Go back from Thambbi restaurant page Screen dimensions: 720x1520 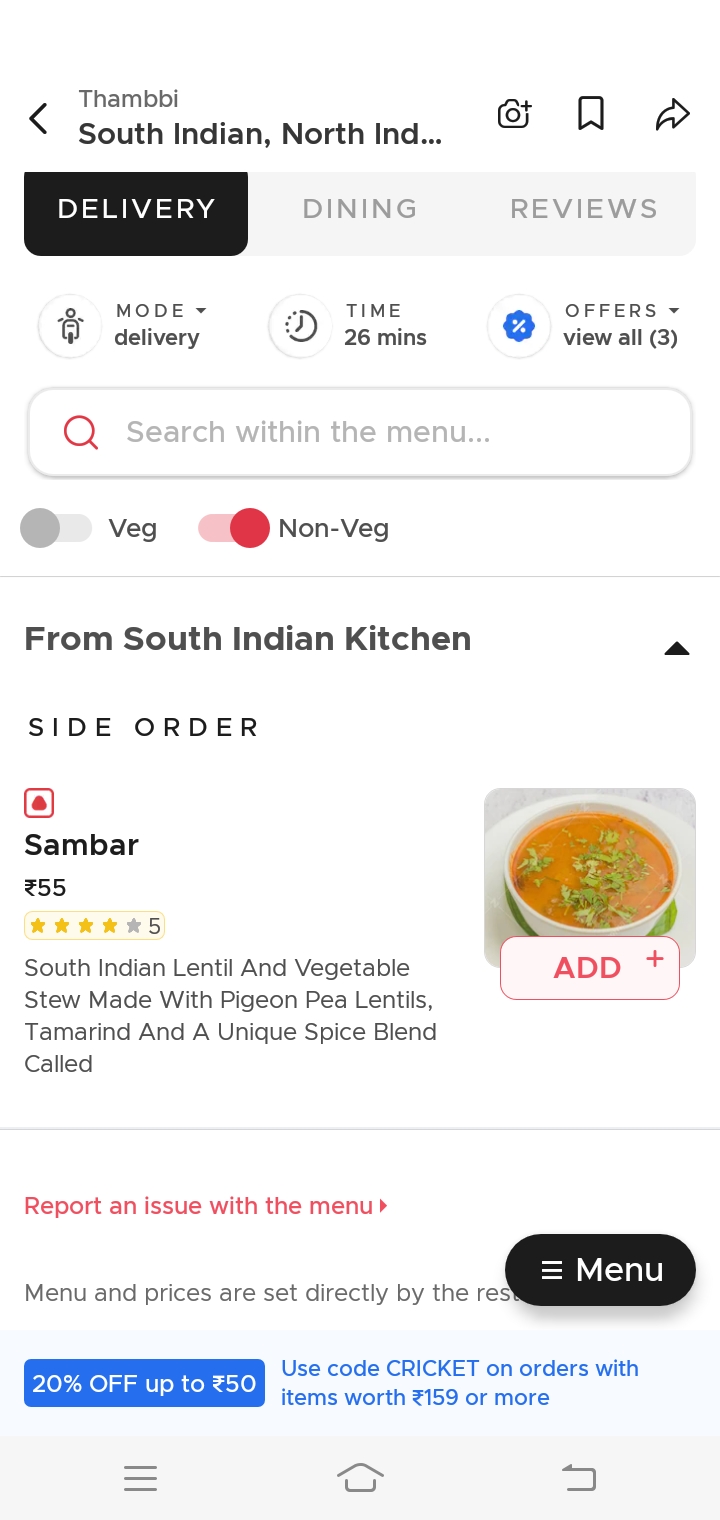tap(38, 119)
